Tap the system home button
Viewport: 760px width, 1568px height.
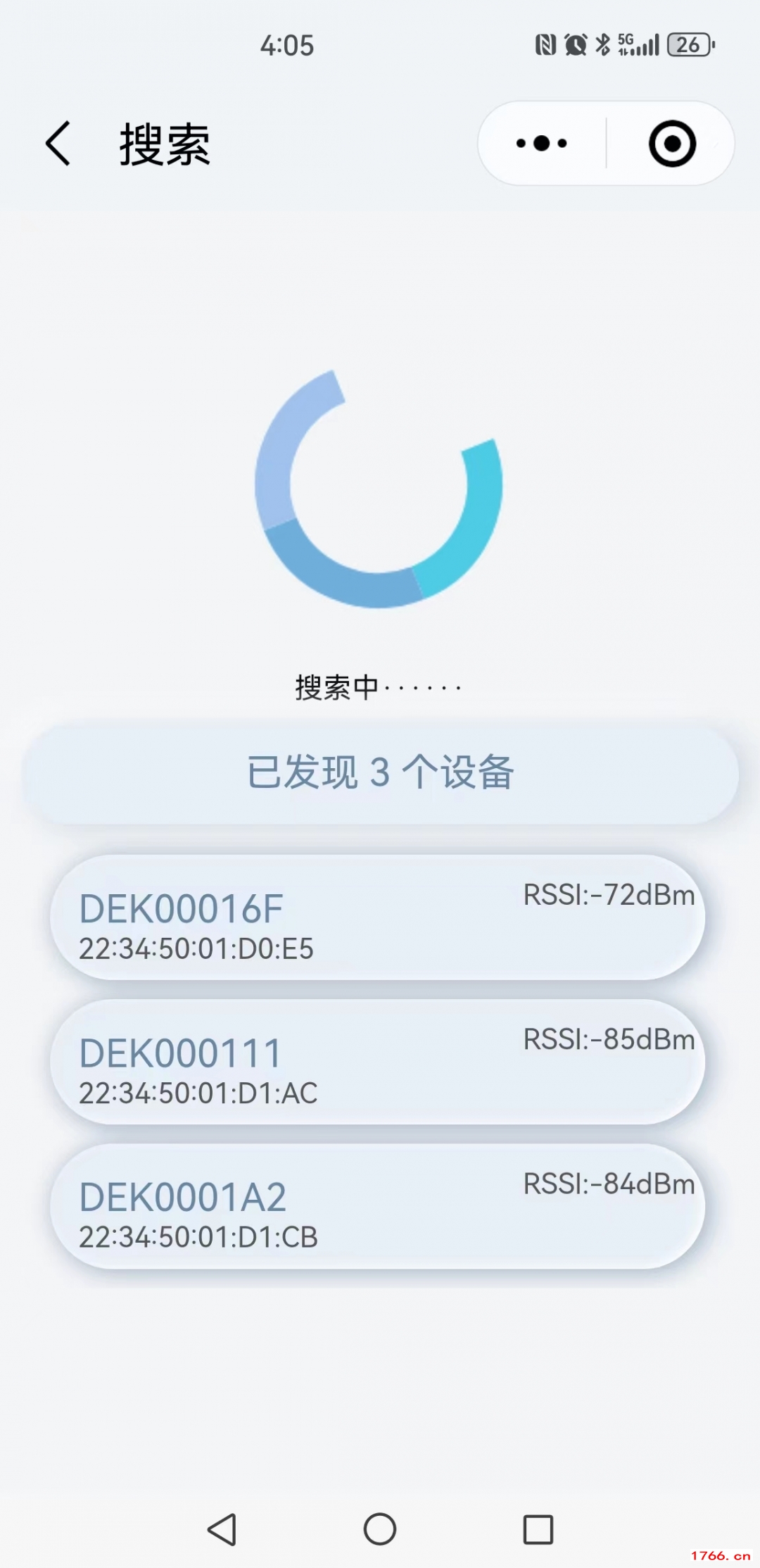380,1529
